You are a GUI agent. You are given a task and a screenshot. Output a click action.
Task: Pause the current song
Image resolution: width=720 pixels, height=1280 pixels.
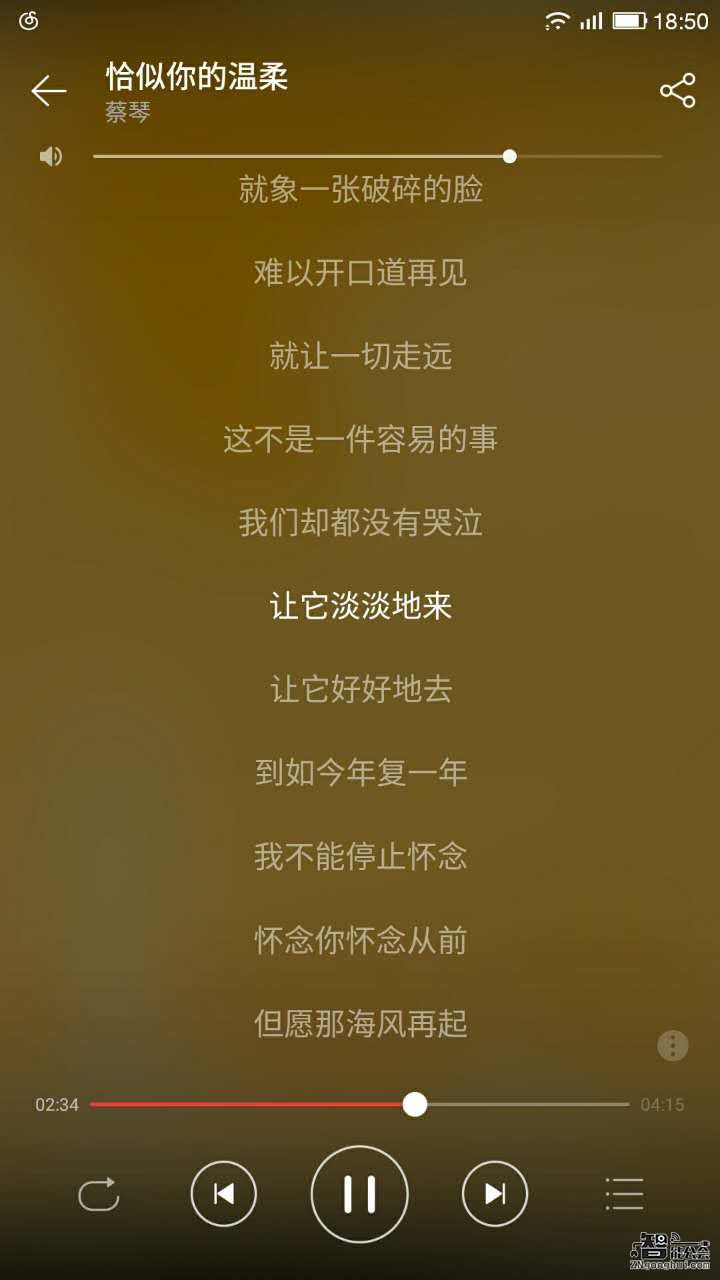point(360,1194)
